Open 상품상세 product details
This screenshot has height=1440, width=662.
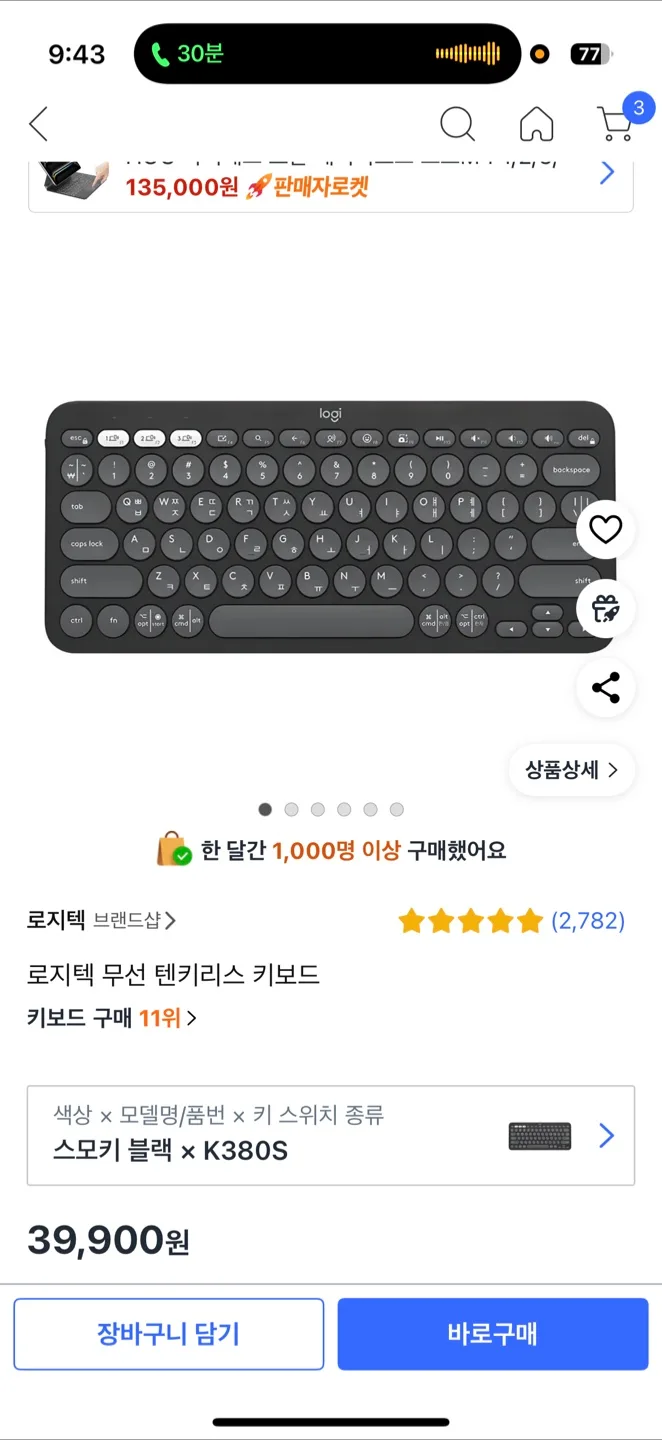(572, 770)
